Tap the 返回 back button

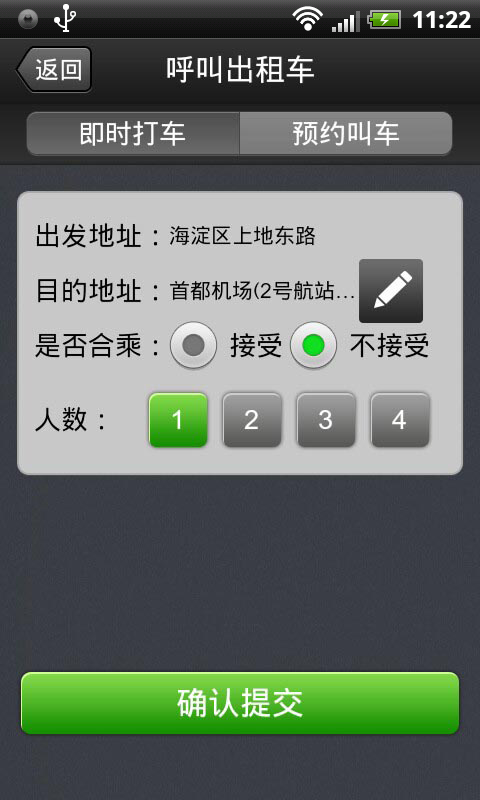(x=54, y=70)
